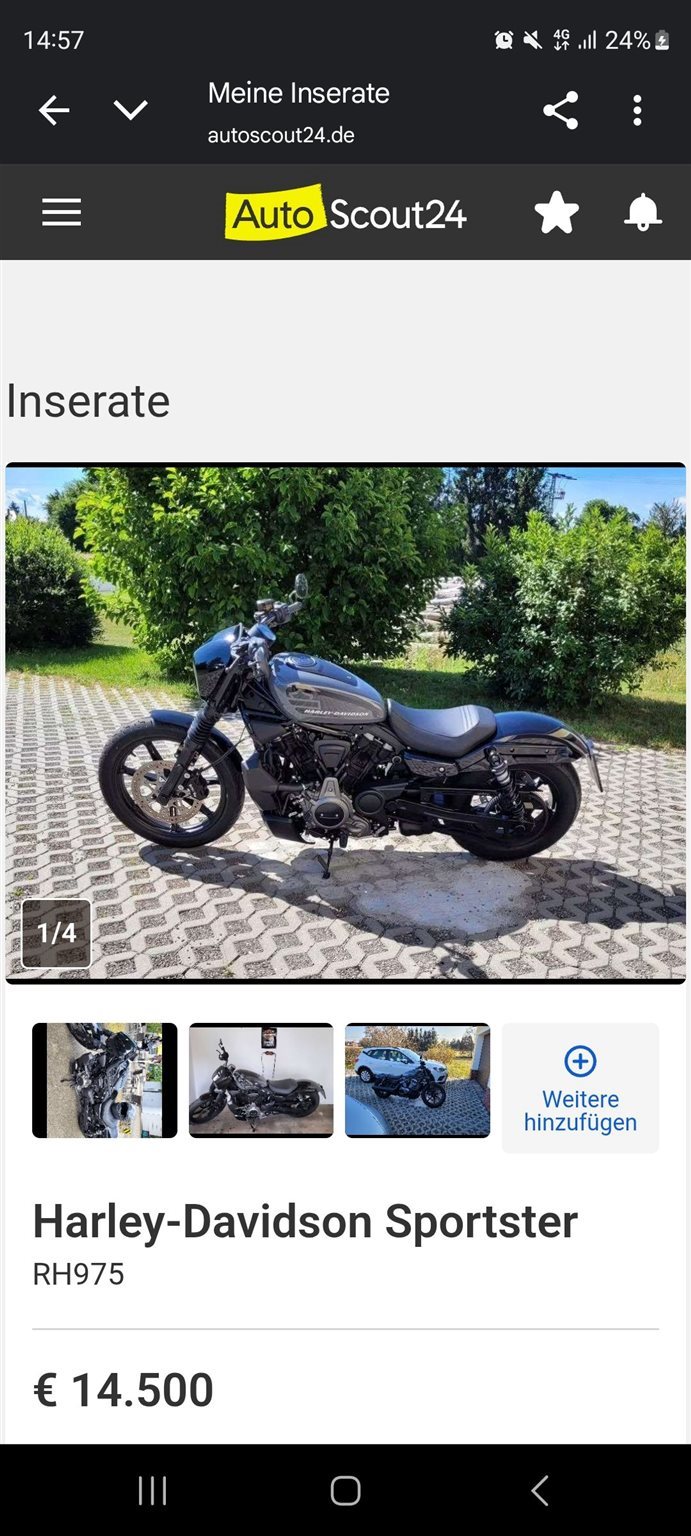Minimize the custom tab with the chevron
The height and width of the screenshot is (1536, 691).
131,111
